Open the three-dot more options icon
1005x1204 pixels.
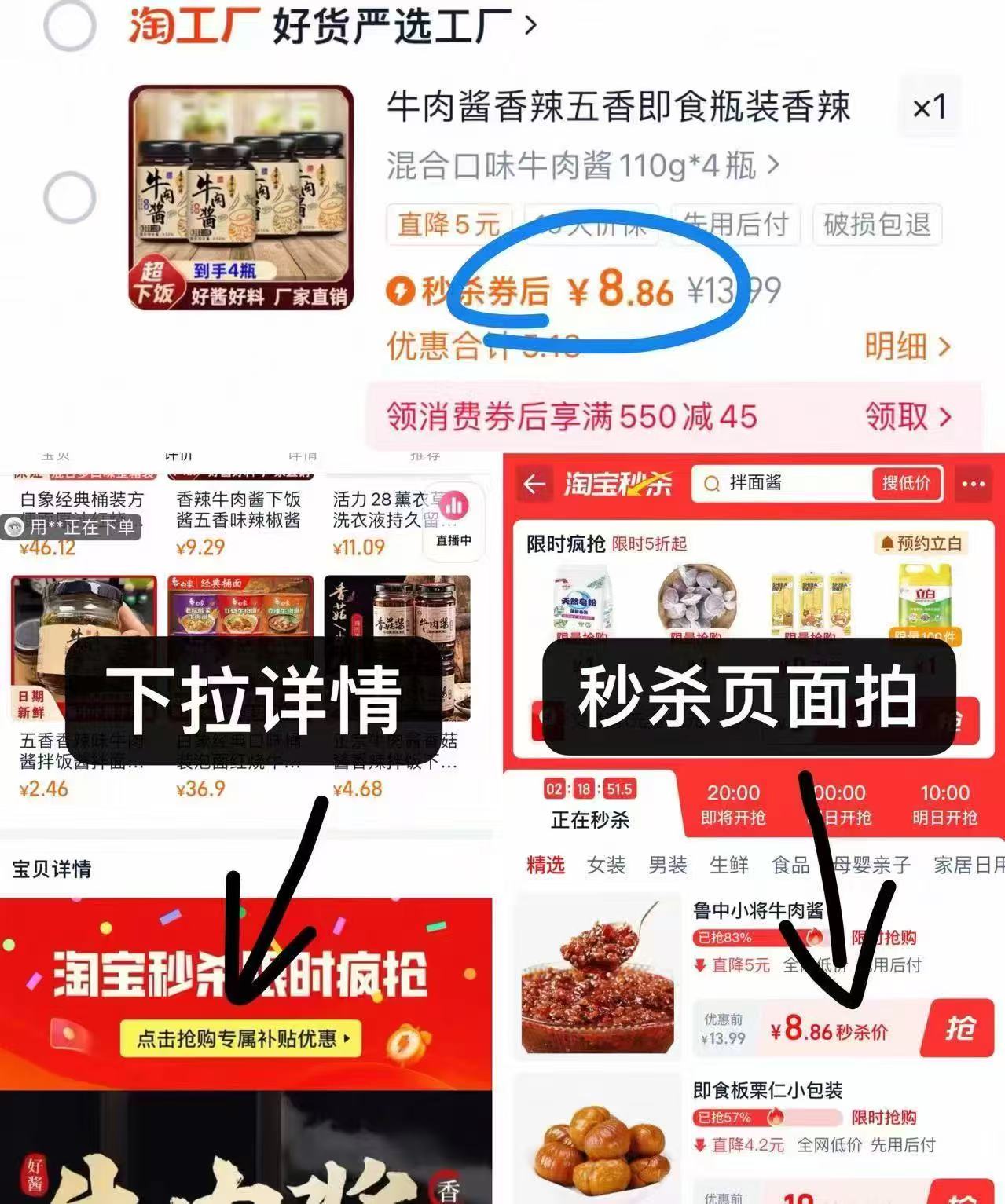pyautogui.click(x=973, y=483)
